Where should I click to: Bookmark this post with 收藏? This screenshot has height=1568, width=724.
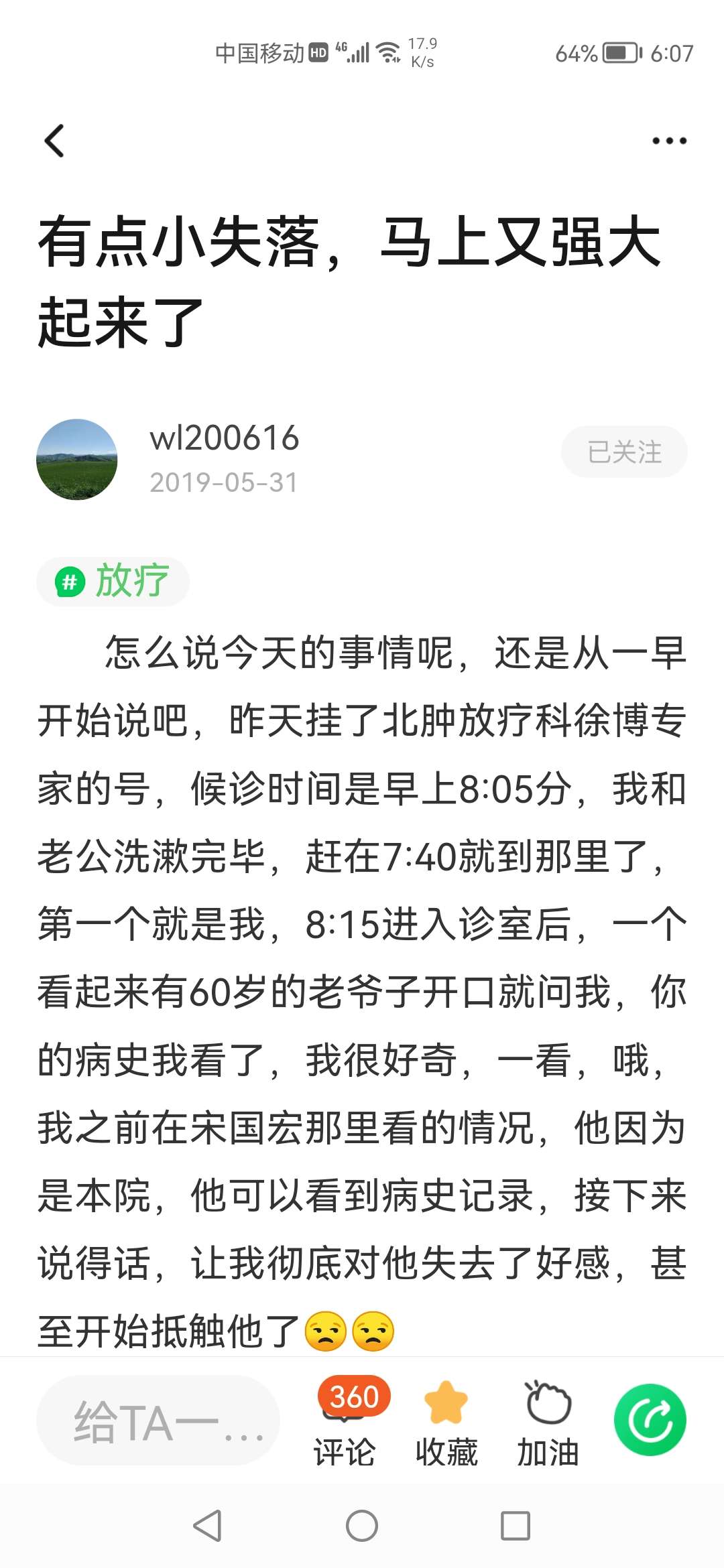click(x=446, y=1422)
